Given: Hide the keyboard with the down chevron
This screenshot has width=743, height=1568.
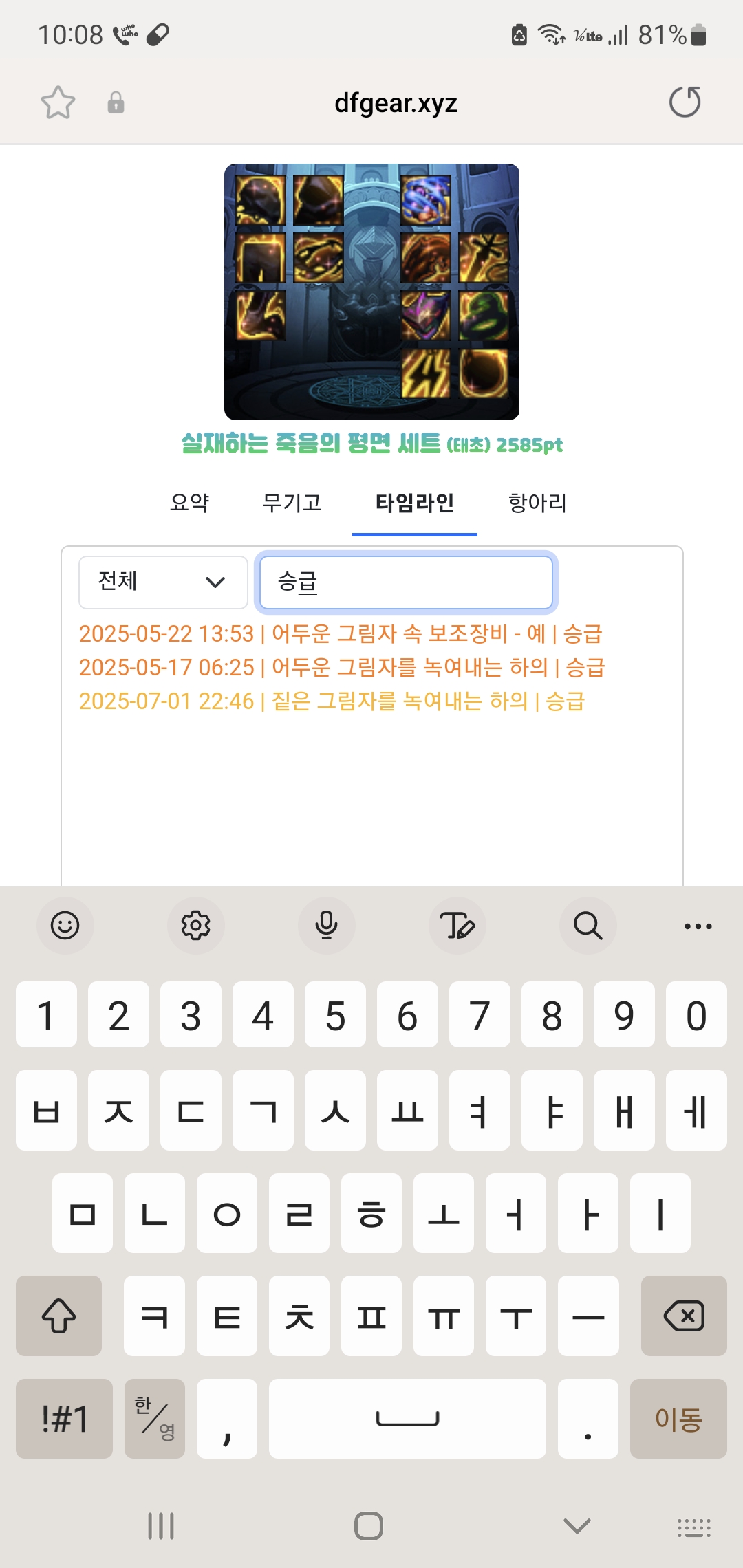Looking at the screenshot, I should click(577, 1526).
